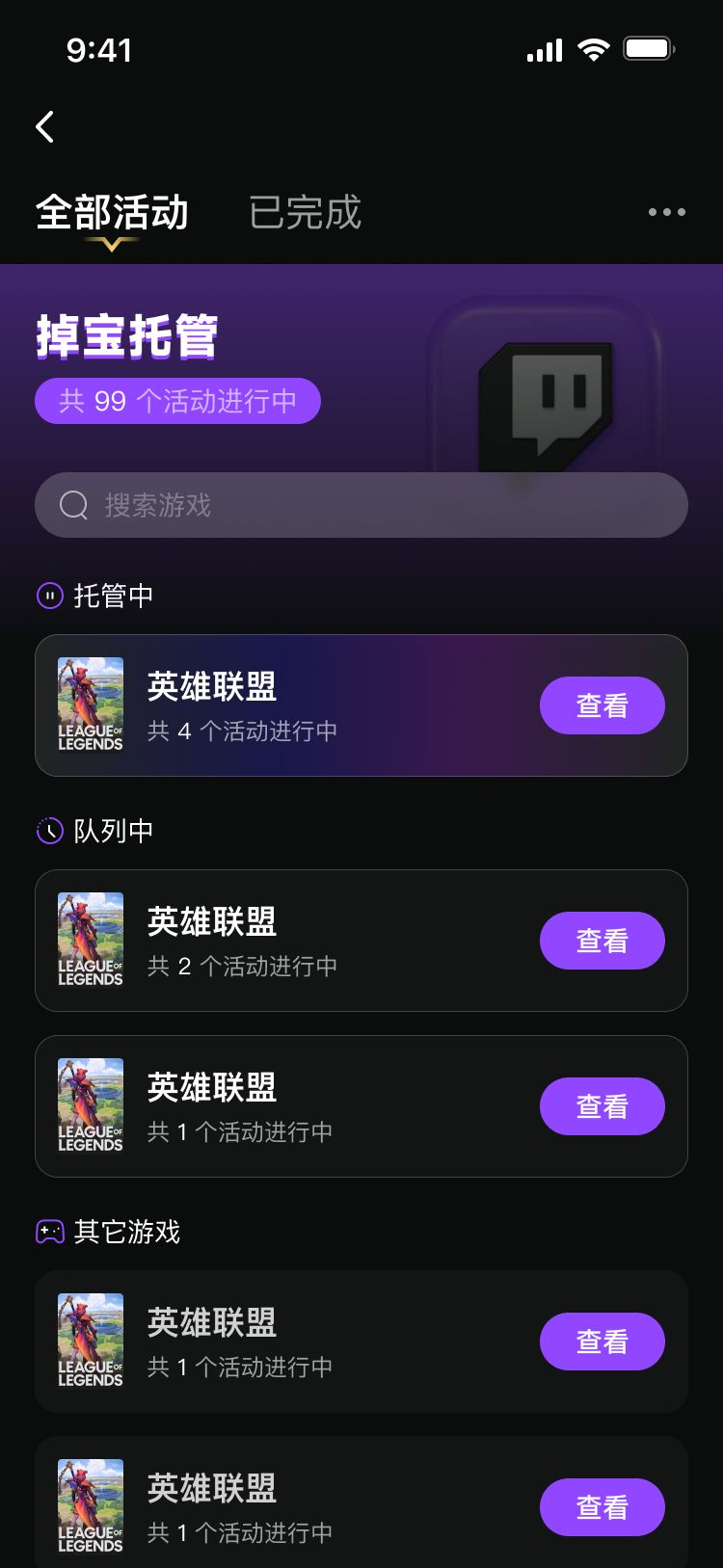The height and width of the screenshot is (1568, 723).
Task: Tap 查看 for the queued game with 2 activities
Action: tap(602, 941)
